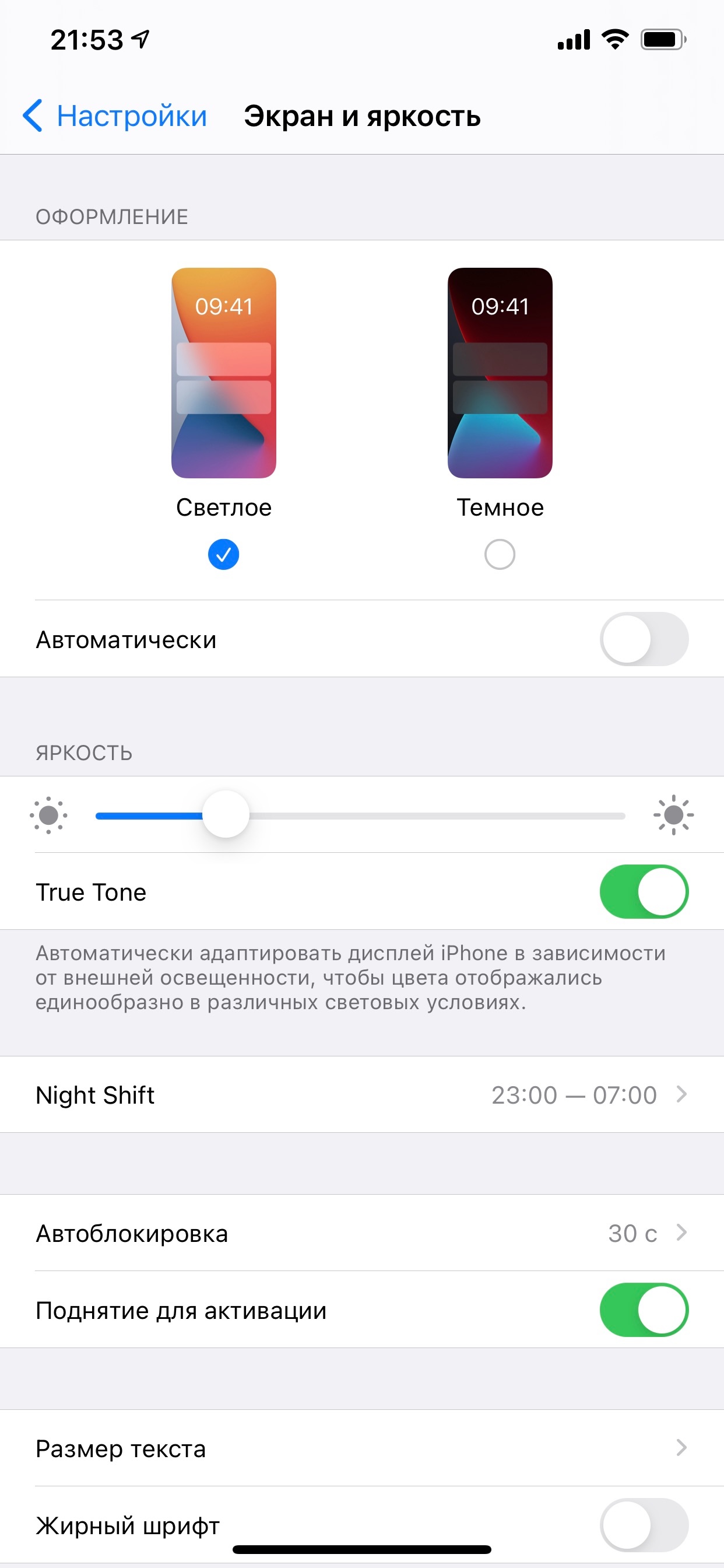This screenshot has height=1568, width=724.
Task: Enable the Автоматически appearance switch
Action: pos(643,639)
